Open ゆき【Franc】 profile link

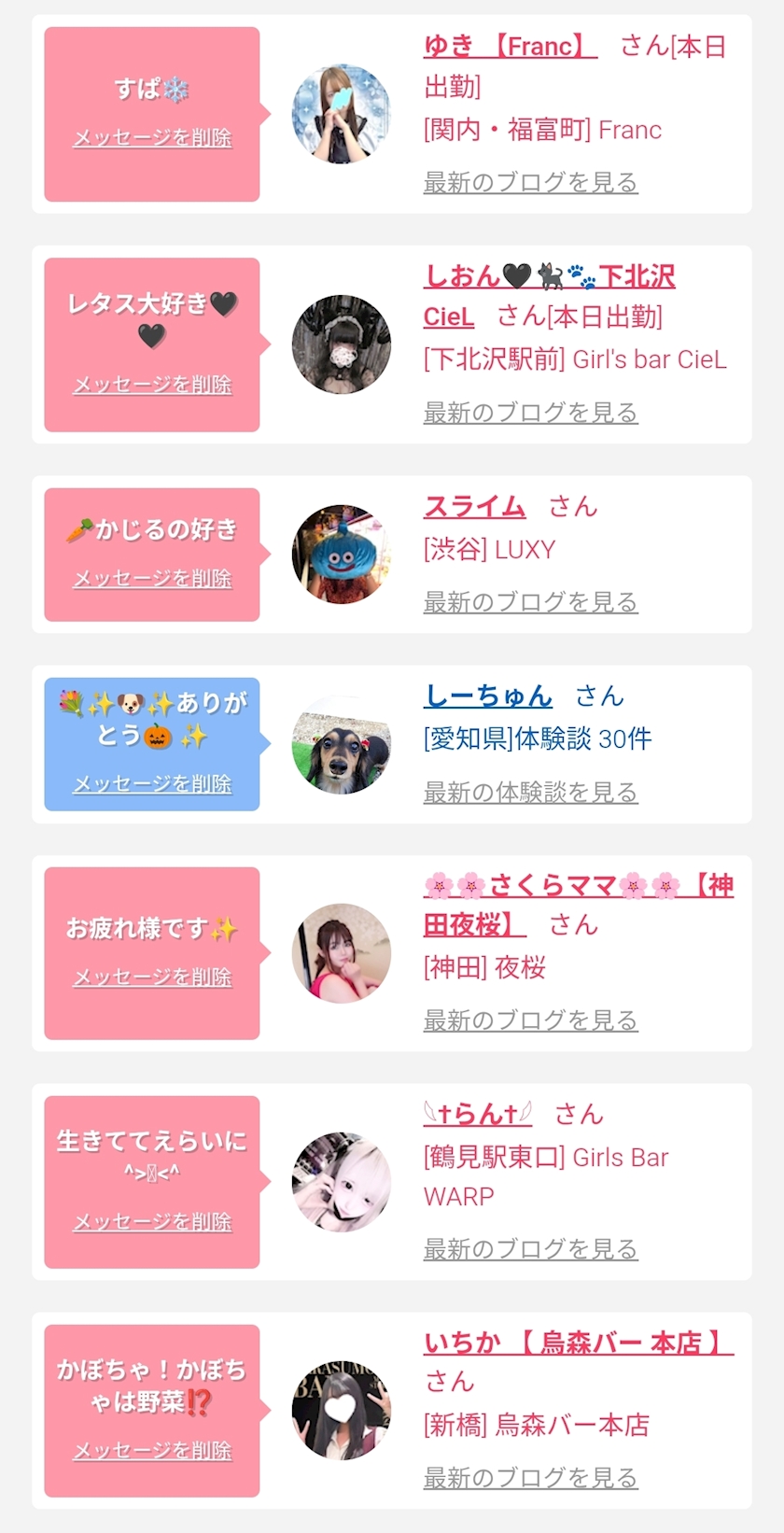[510, 46]
